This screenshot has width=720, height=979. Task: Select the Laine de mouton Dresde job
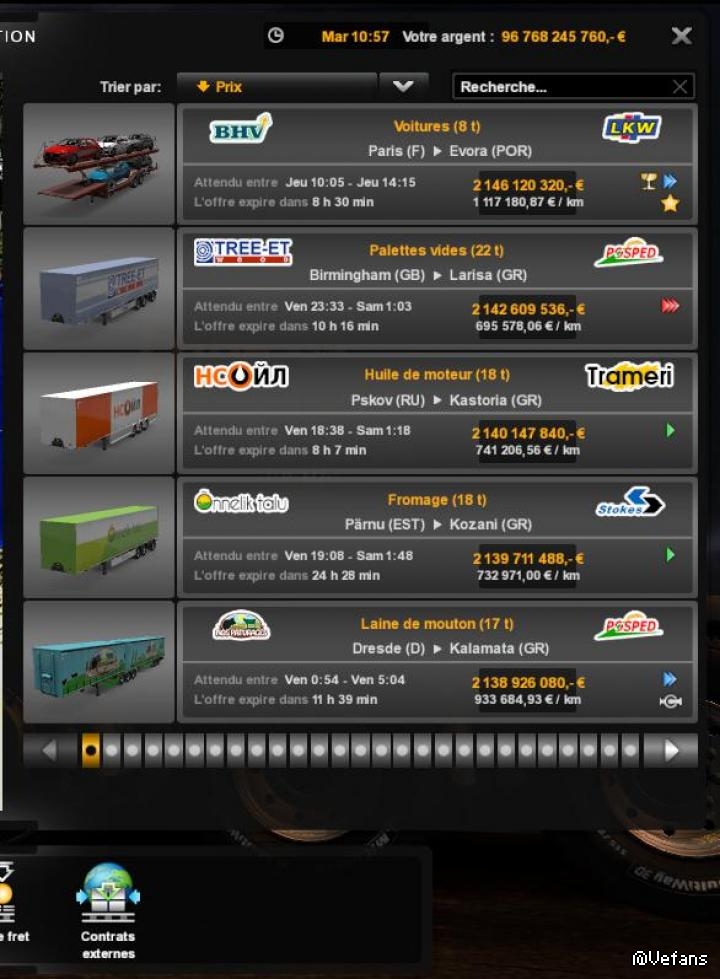point(436,660)
